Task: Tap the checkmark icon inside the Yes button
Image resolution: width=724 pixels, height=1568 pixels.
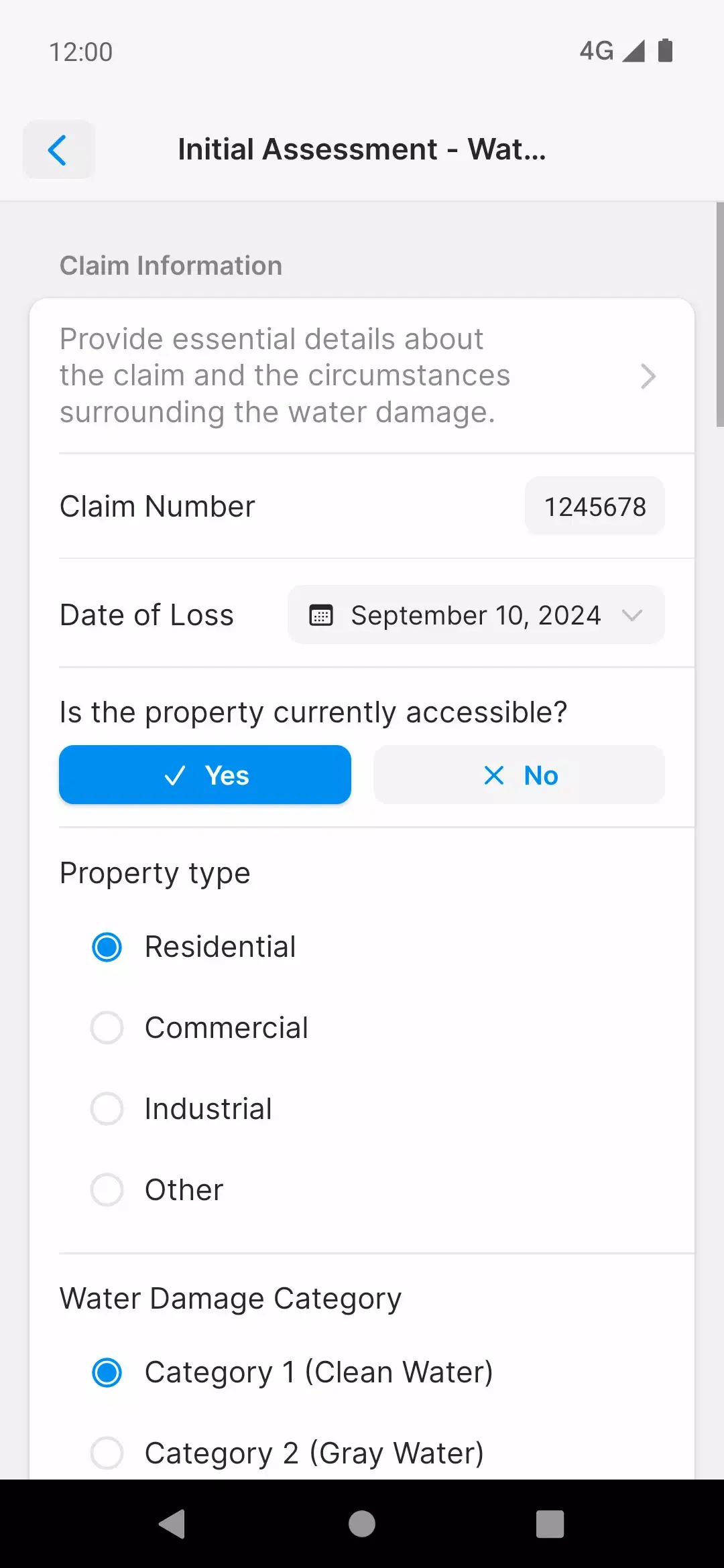Action: [174, 775]
